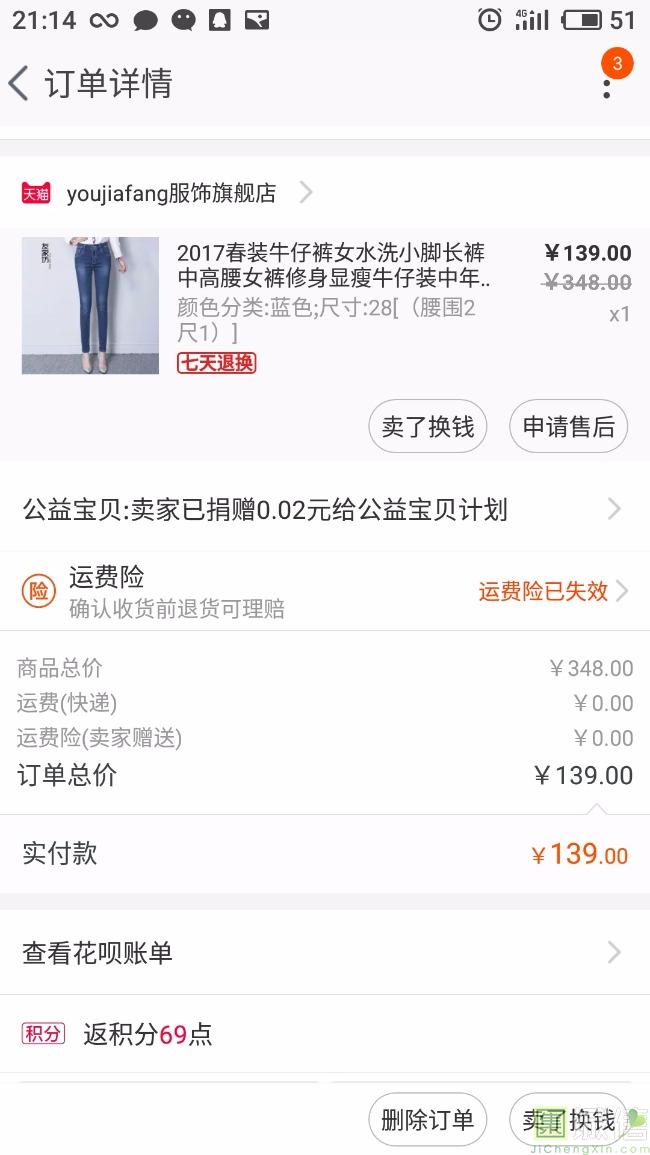Tap the 申请售后 button
This screenshot has height=1155, width=650.
(x=568, y=427)
